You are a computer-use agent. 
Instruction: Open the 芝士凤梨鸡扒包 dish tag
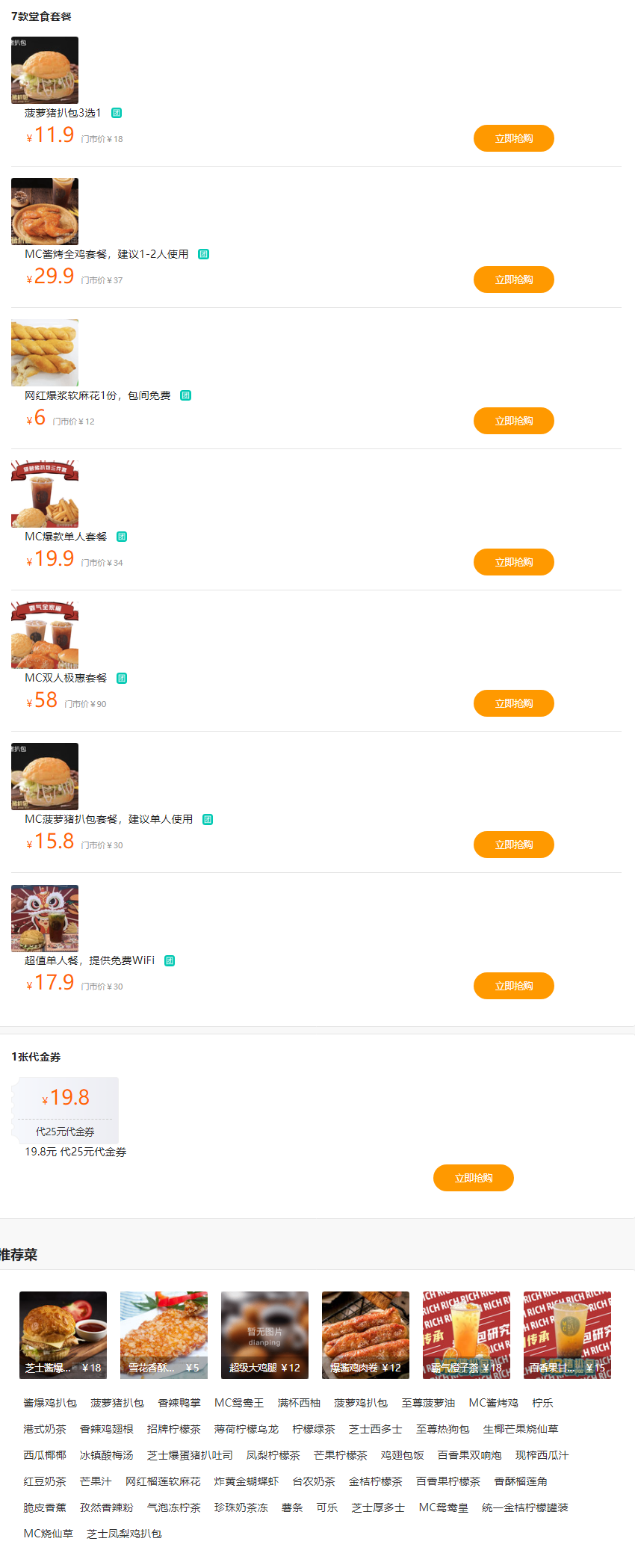pyautogui.click(x=124, y=1534)
